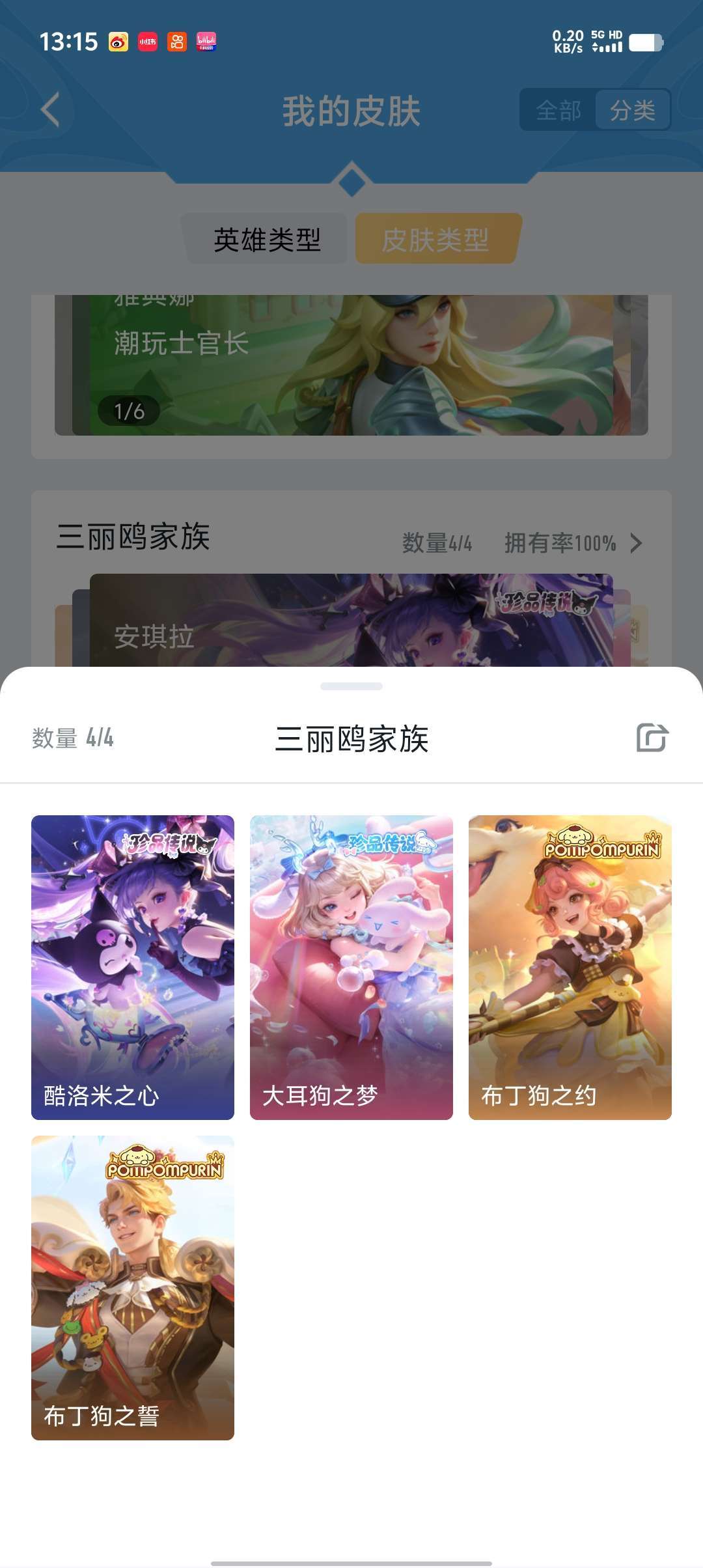The width and height of the screenshot is (703, 1568).
Task: Switch to the 英雄类型 tab
Action: (x=267, y=240)
